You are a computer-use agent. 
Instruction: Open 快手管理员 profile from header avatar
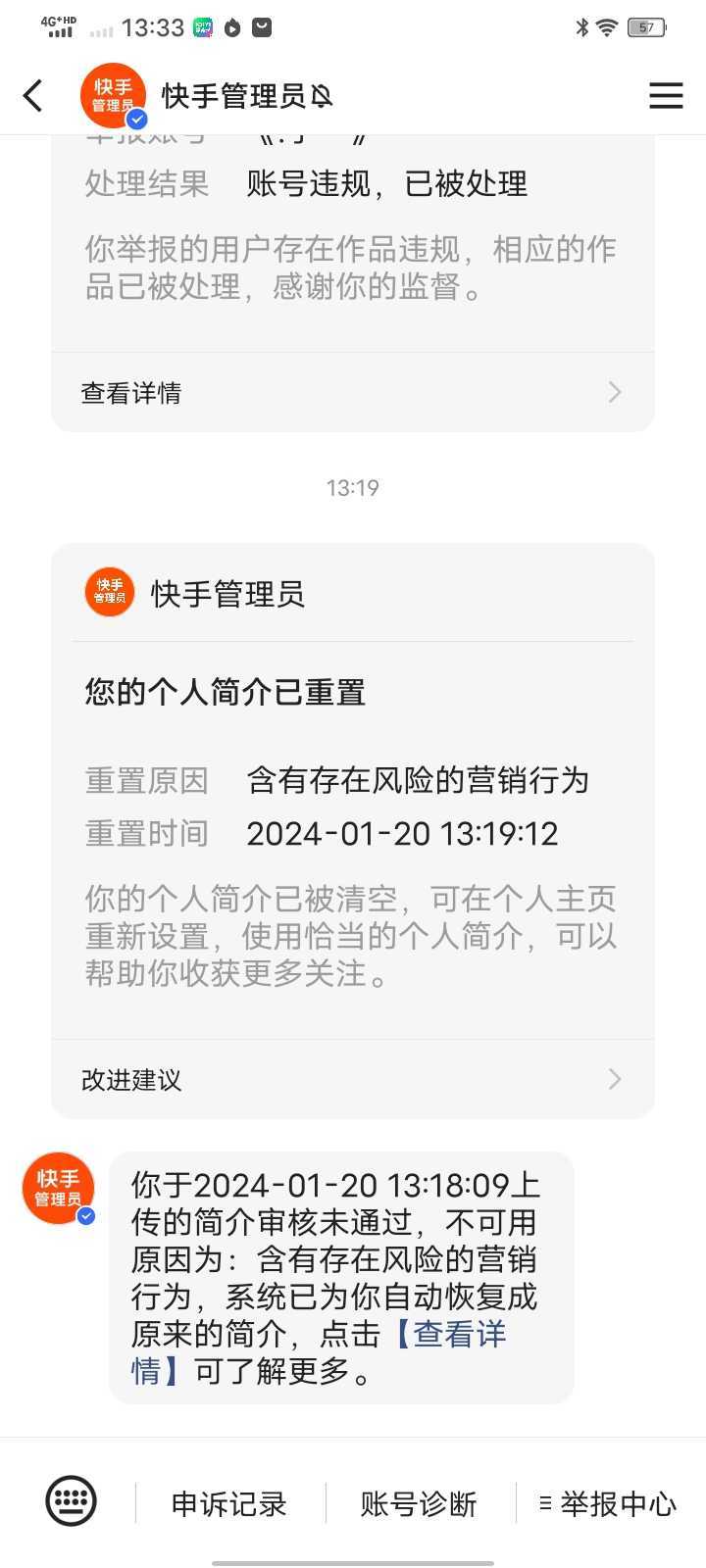point(114,96)
